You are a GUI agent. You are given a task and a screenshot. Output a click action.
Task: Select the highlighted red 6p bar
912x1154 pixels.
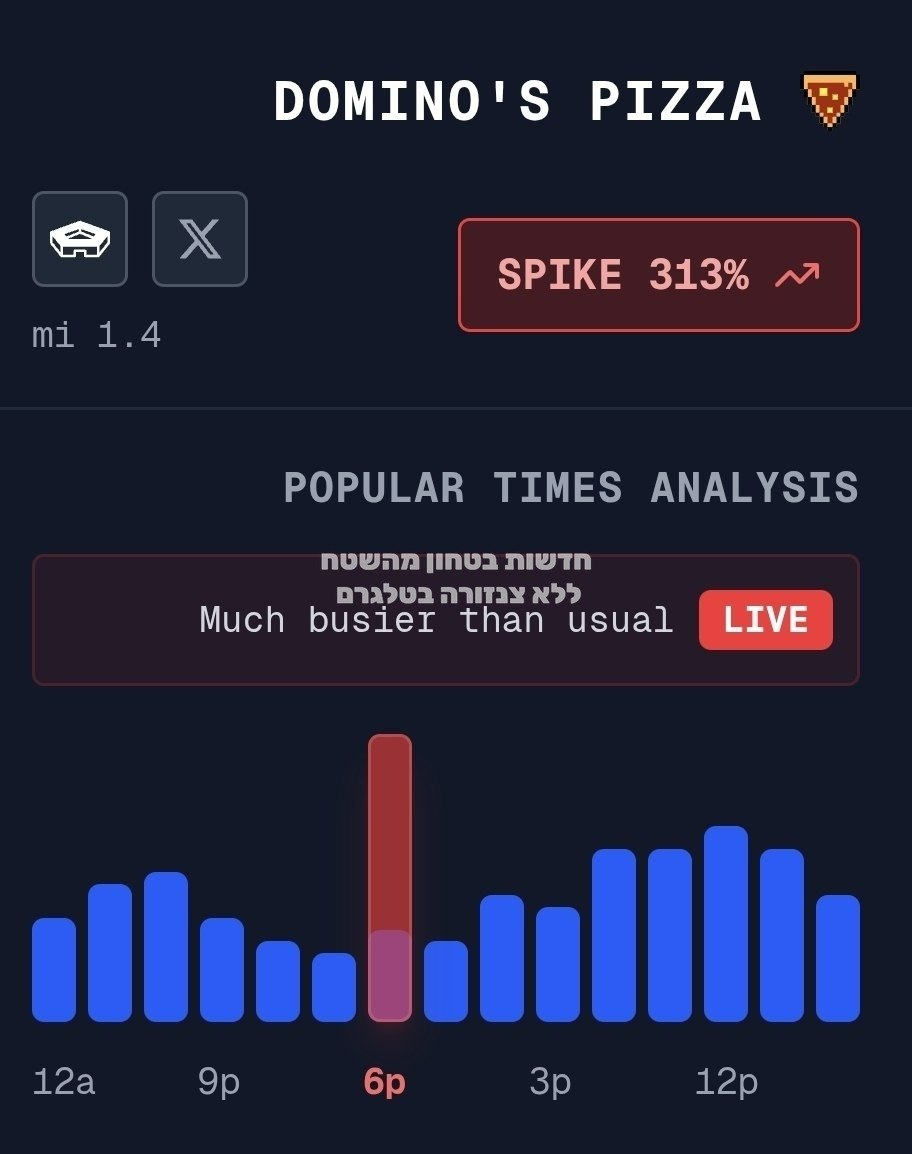pyautogui.click(x=389, y=877)
